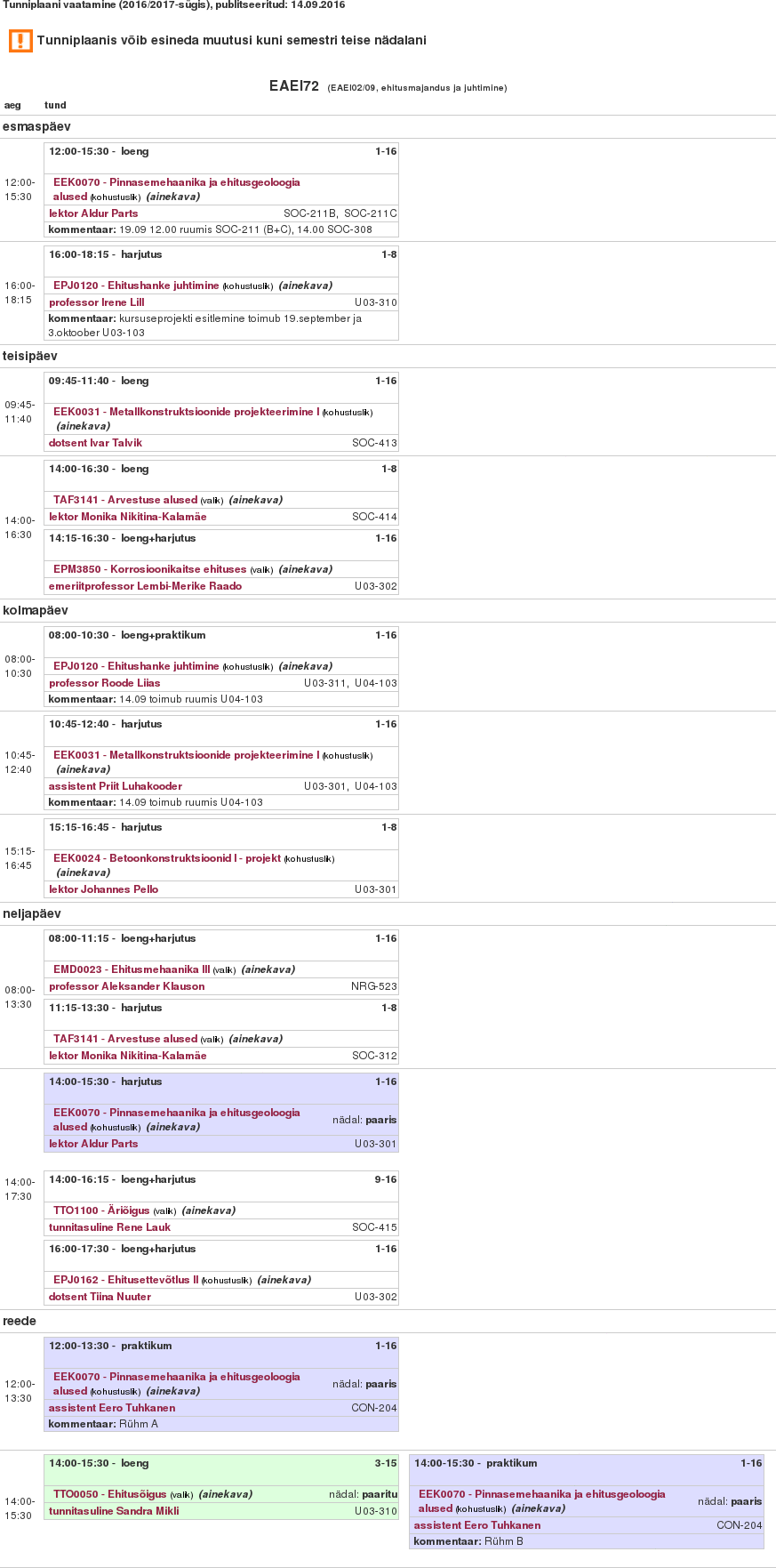Image resolution: width=776 pixels, height=1568 pixels.
Task: Open course TTO0050 Ehitusõigus
Action: tap(109, 1494)
